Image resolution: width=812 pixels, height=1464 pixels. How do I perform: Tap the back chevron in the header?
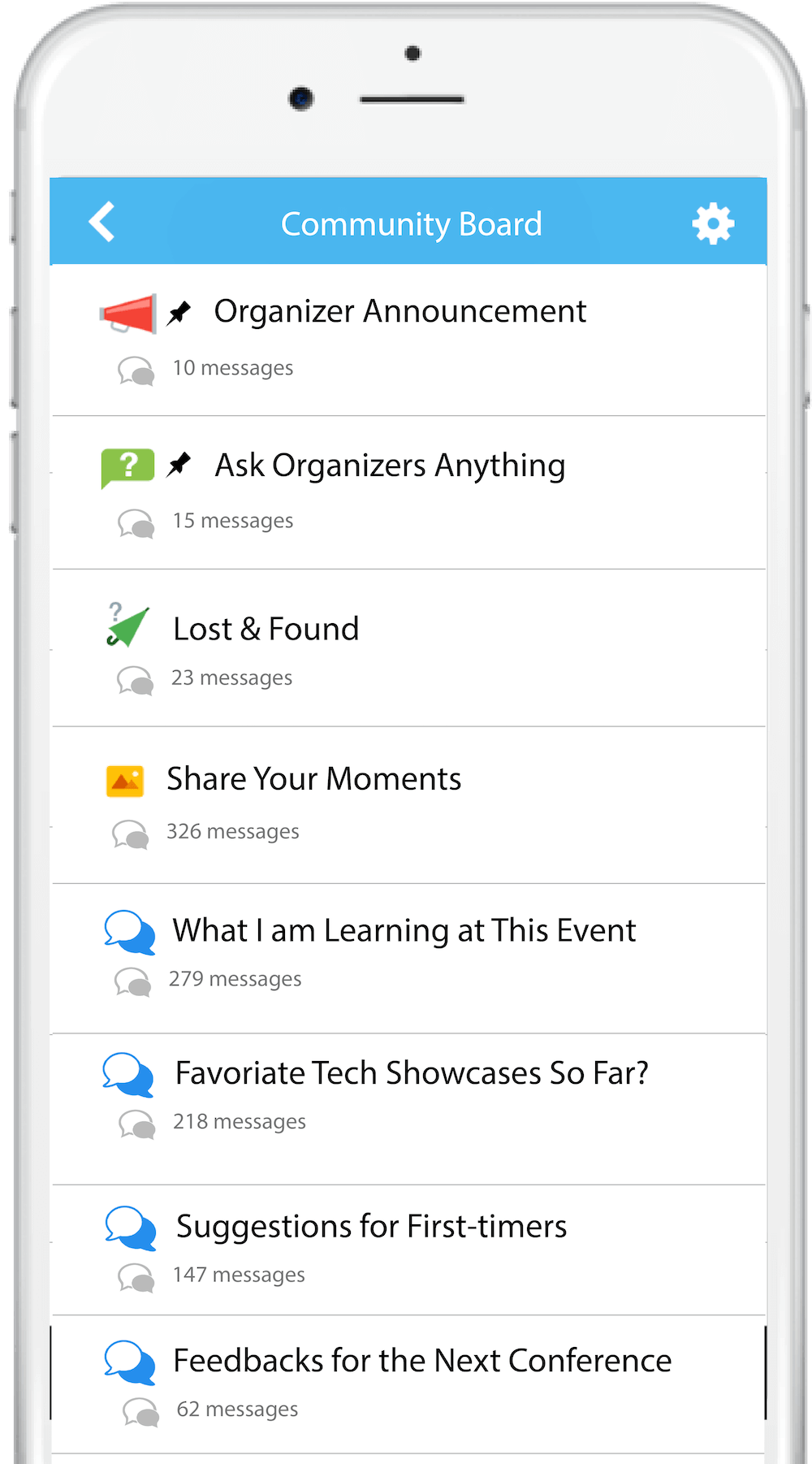pos(102,221)
